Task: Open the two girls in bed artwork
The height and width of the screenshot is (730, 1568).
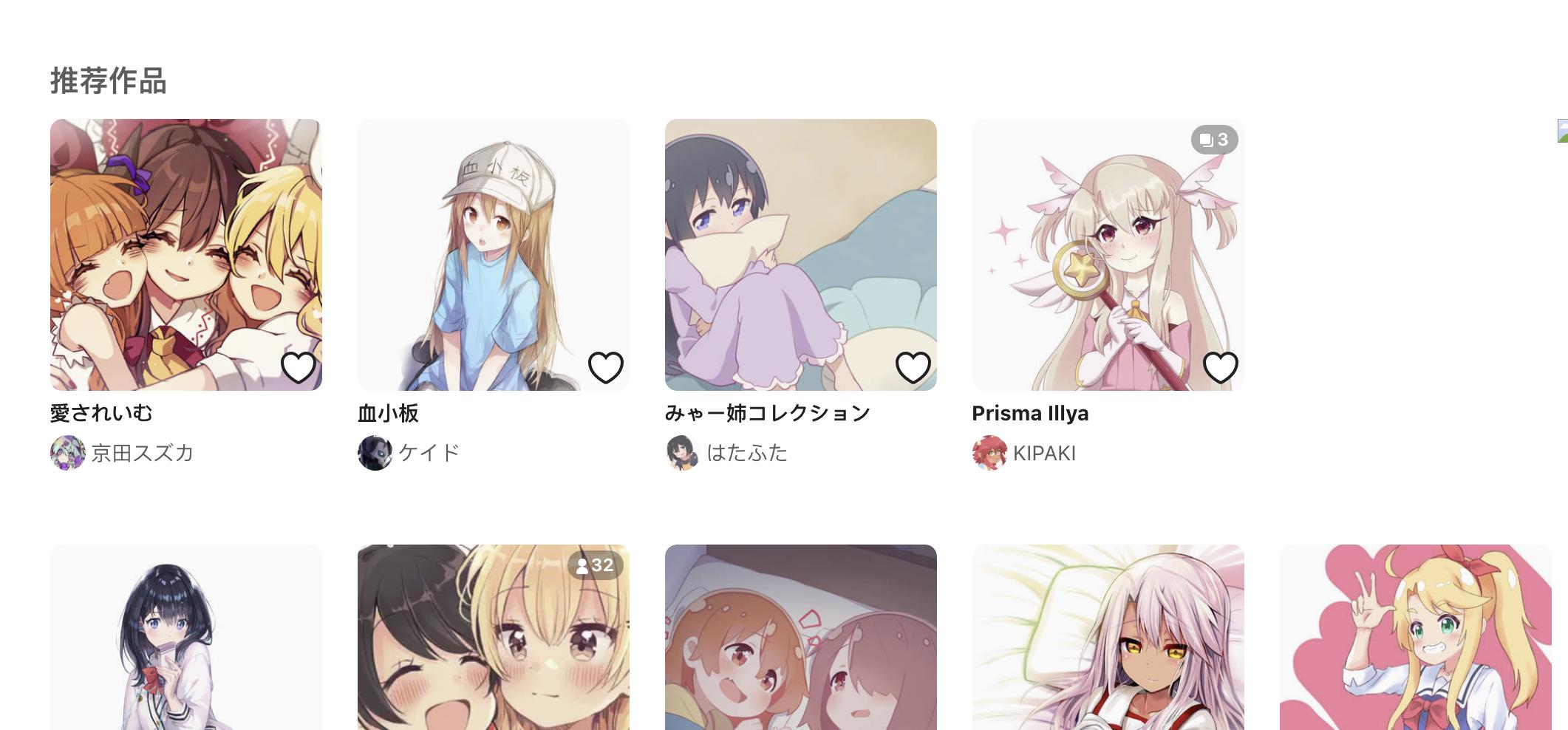Action: tap(800, 643)
